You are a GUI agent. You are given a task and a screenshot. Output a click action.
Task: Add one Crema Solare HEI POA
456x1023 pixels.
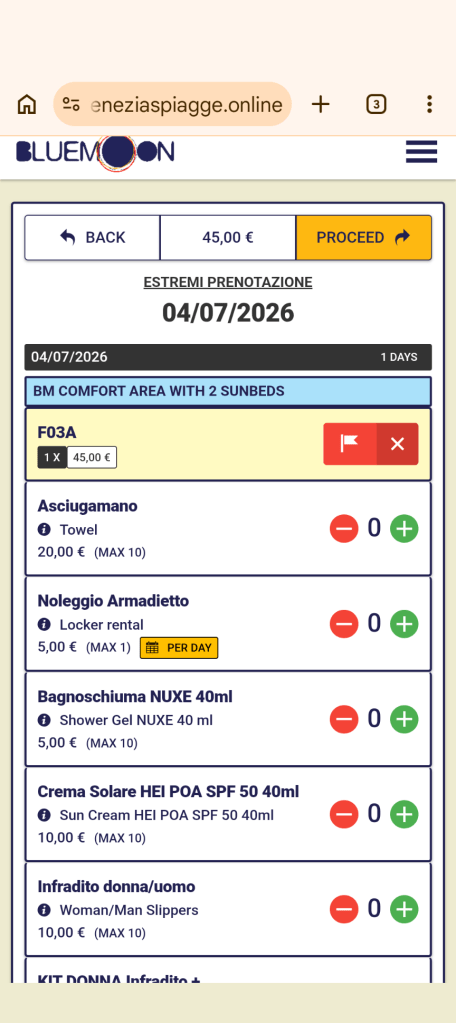coord(404,814)
